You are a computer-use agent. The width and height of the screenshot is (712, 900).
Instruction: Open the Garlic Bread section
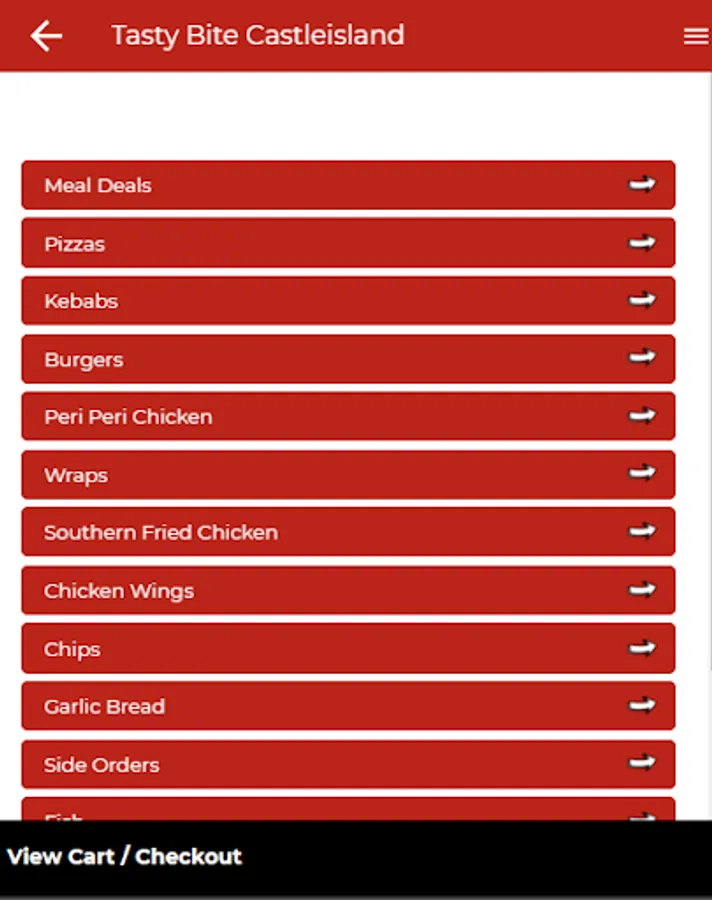[x=348, y=706]
